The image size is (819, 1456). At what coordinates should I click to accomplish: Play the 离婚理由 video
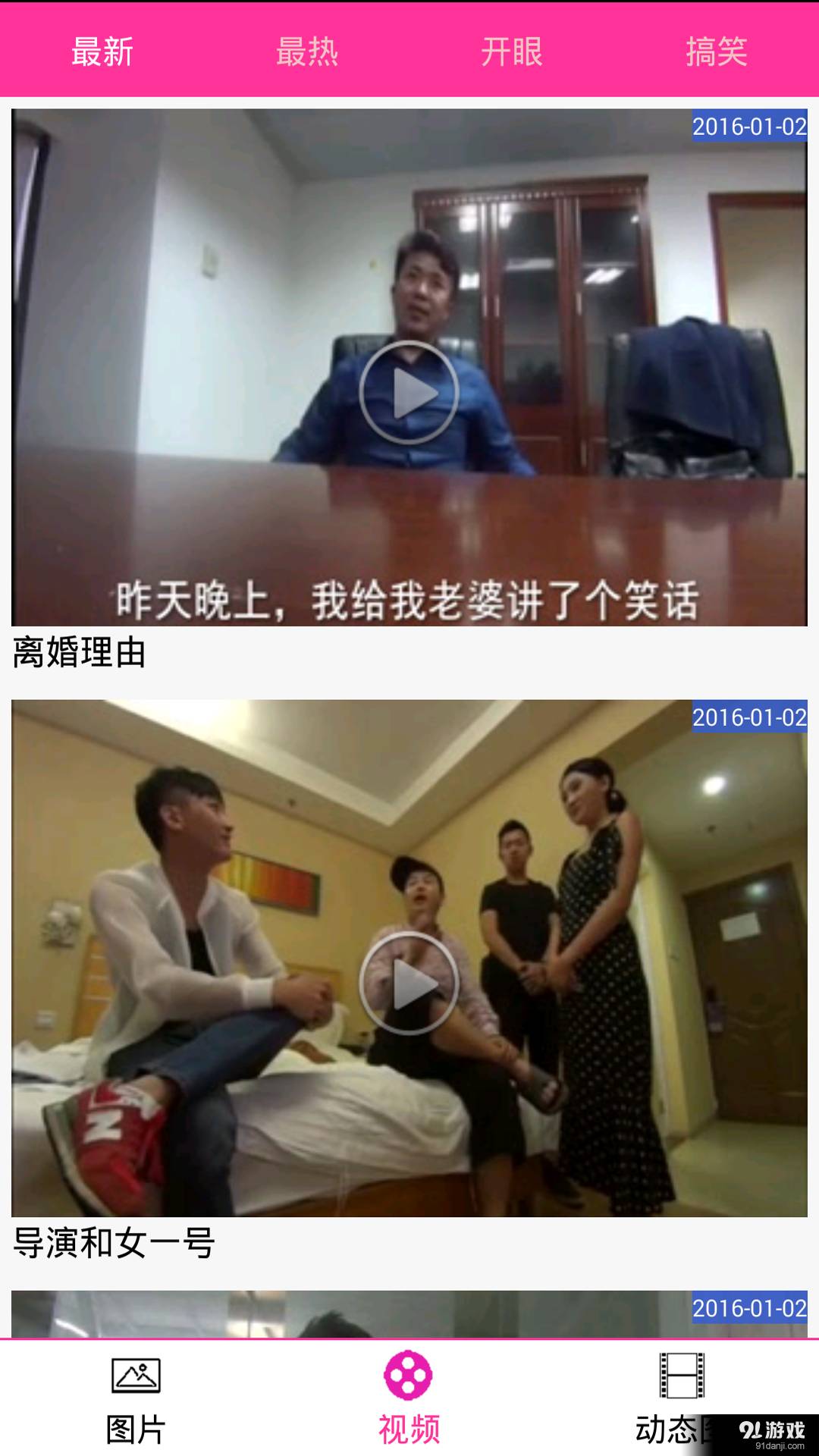(409, 393)
